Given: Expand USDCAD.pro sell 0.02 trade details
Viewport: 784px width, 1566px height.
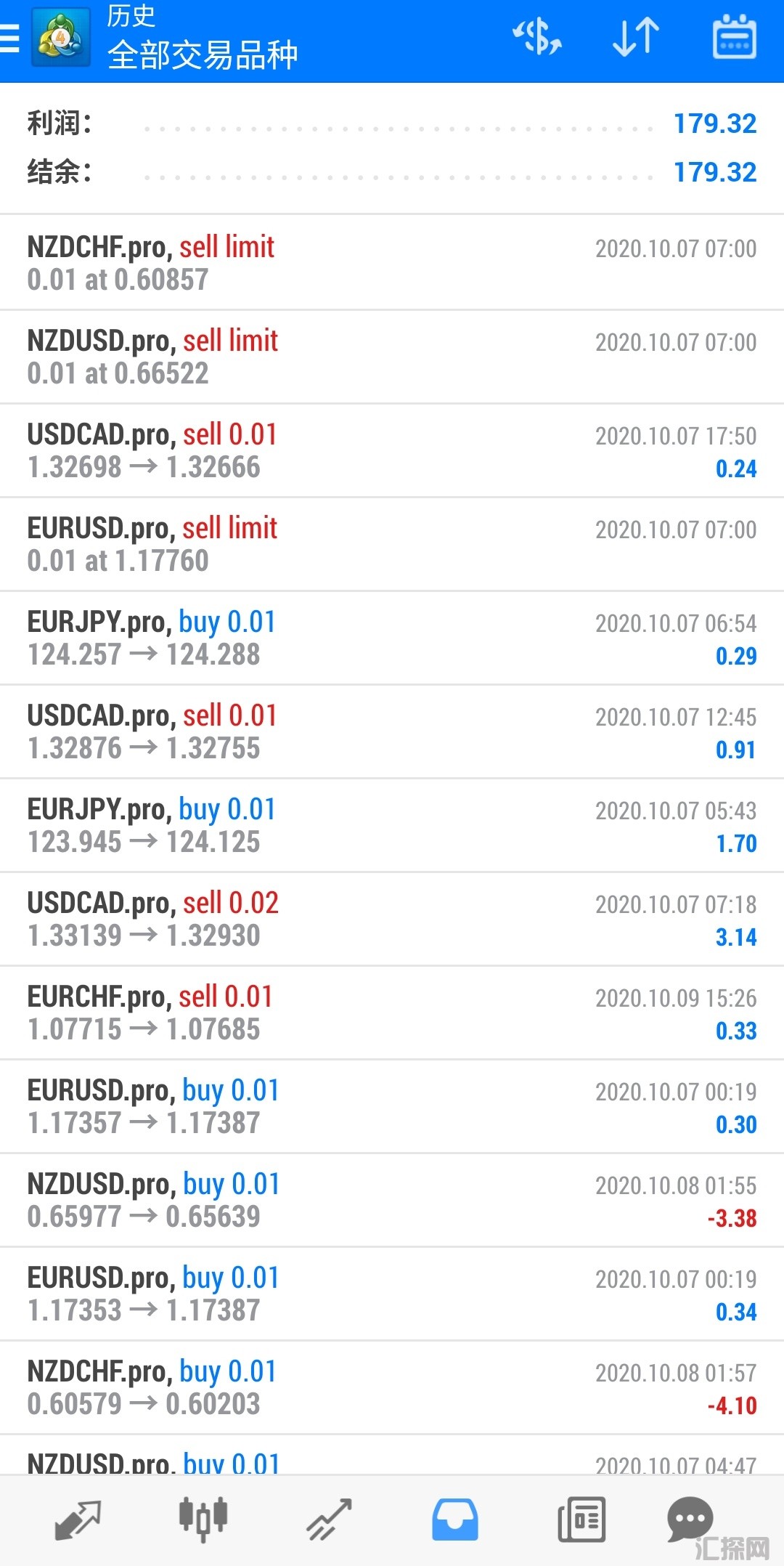Looking at the screenshot, I should pyautogui.click(x=392, y=919).
